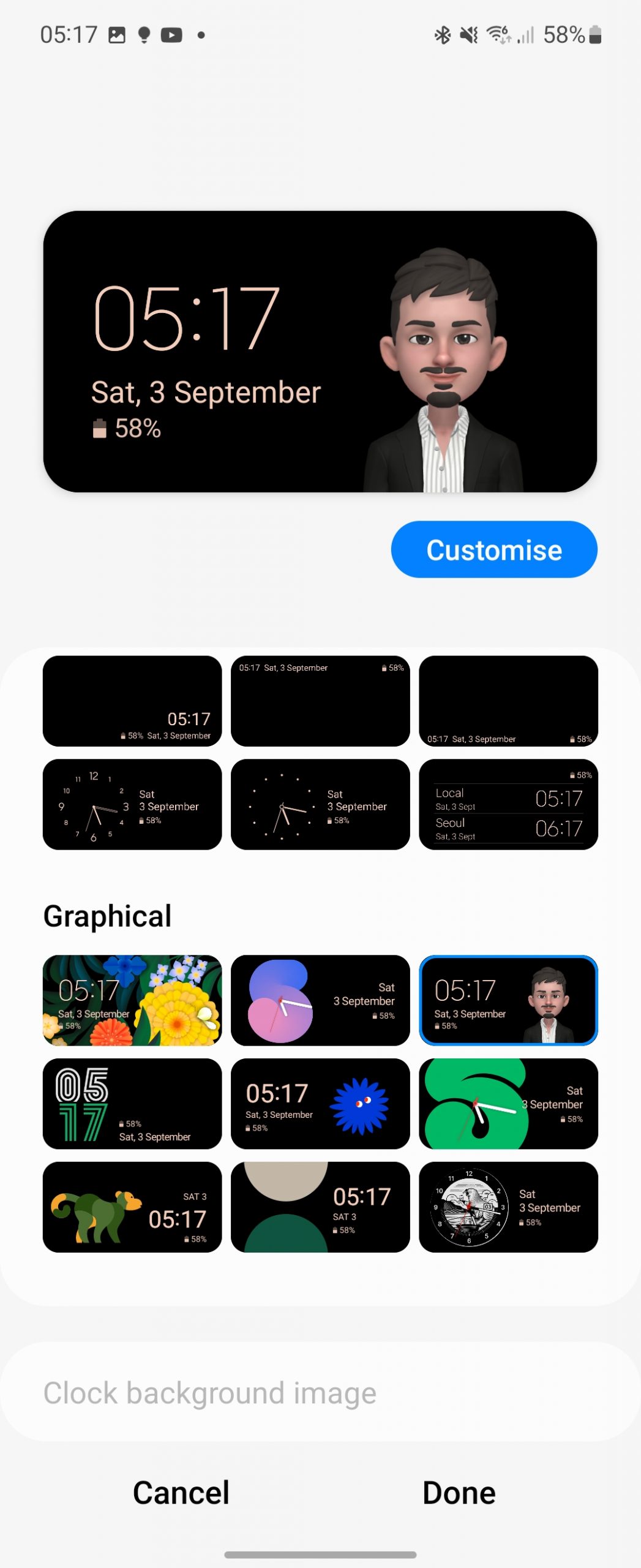
Task: Pick the analog clock with dotted dial
Action: pos(320,804)
